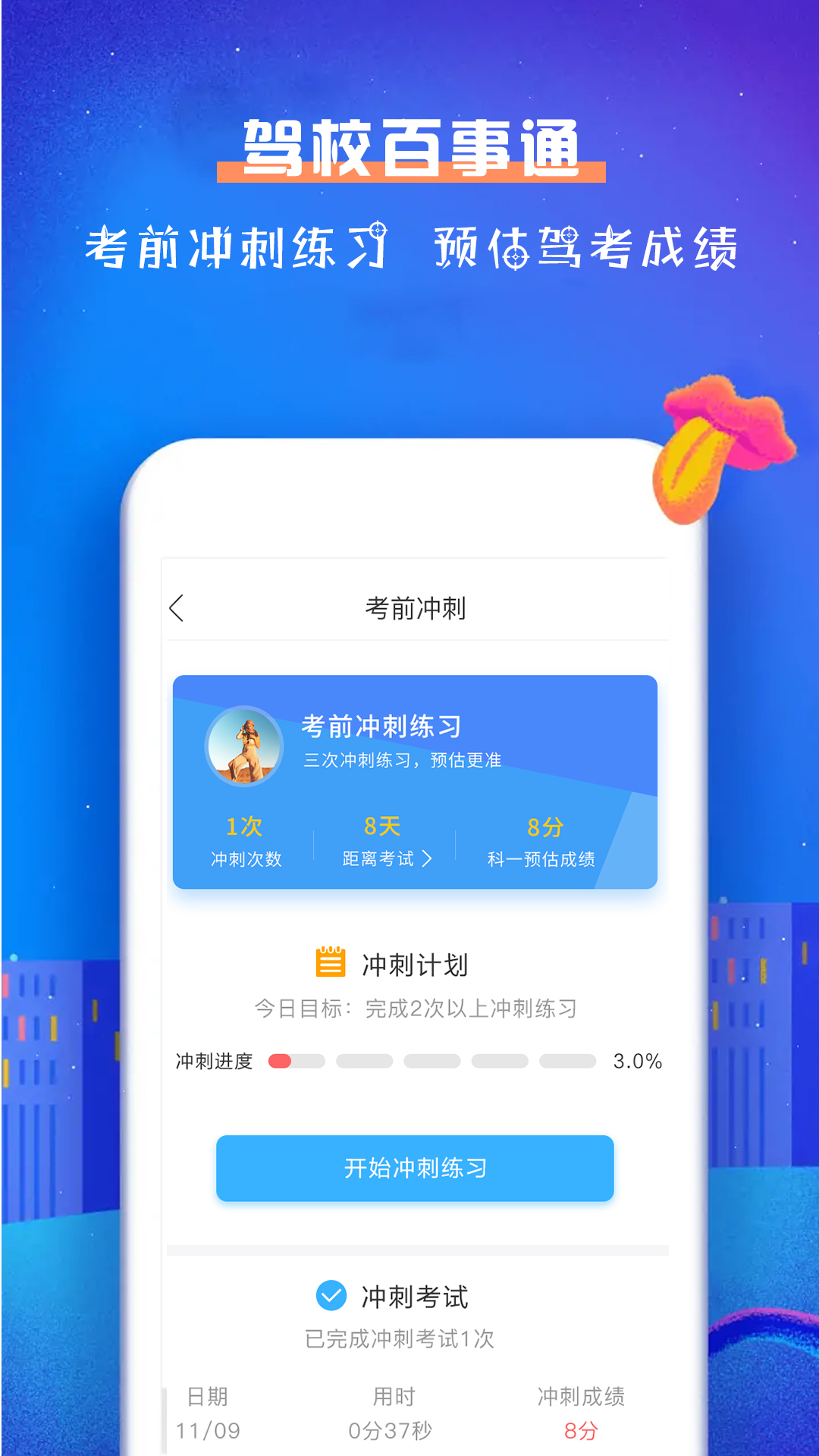Click the orange 冲刺计划 notebook icon
Viewport: 819px width, 1456px height.
(331, 965)
